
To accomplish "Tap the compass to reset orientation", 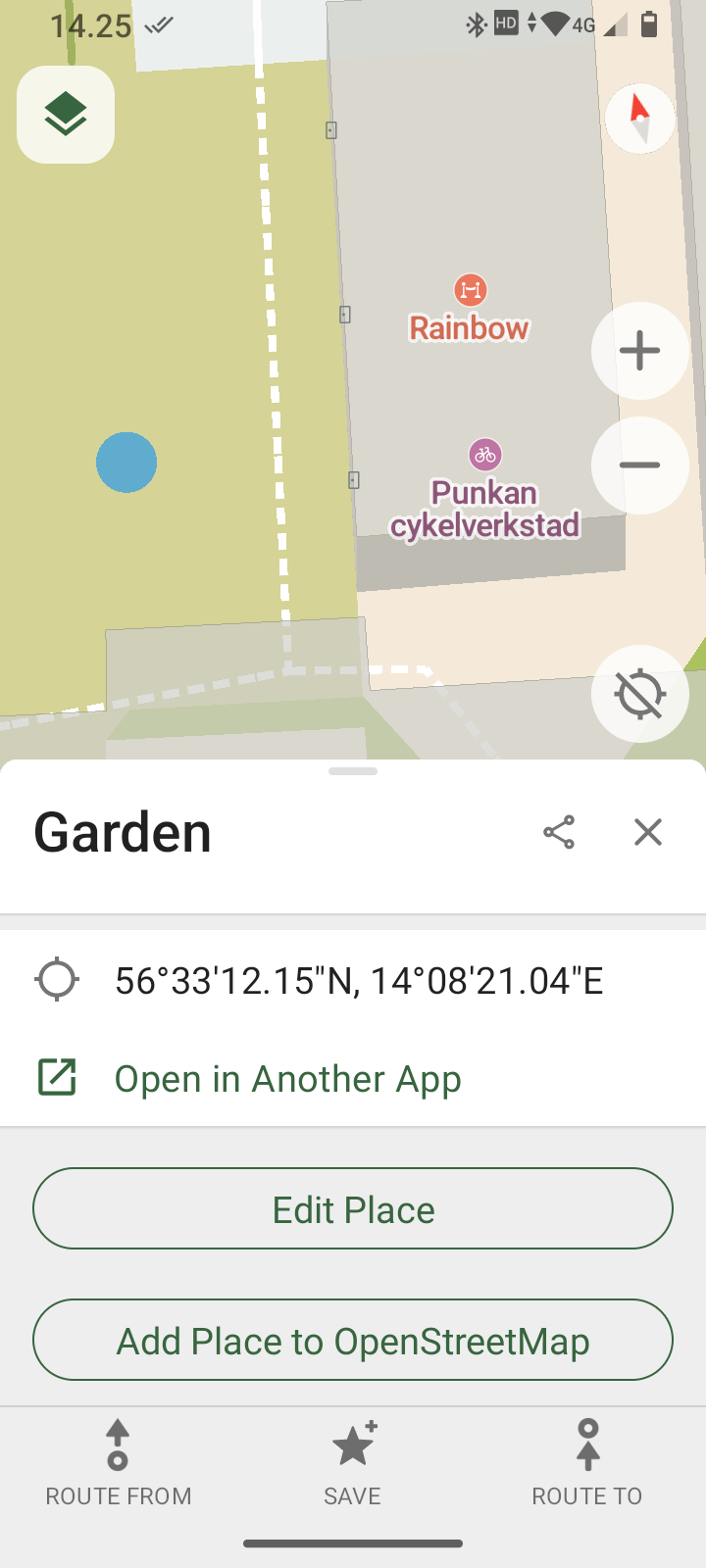I will (640, 119).
